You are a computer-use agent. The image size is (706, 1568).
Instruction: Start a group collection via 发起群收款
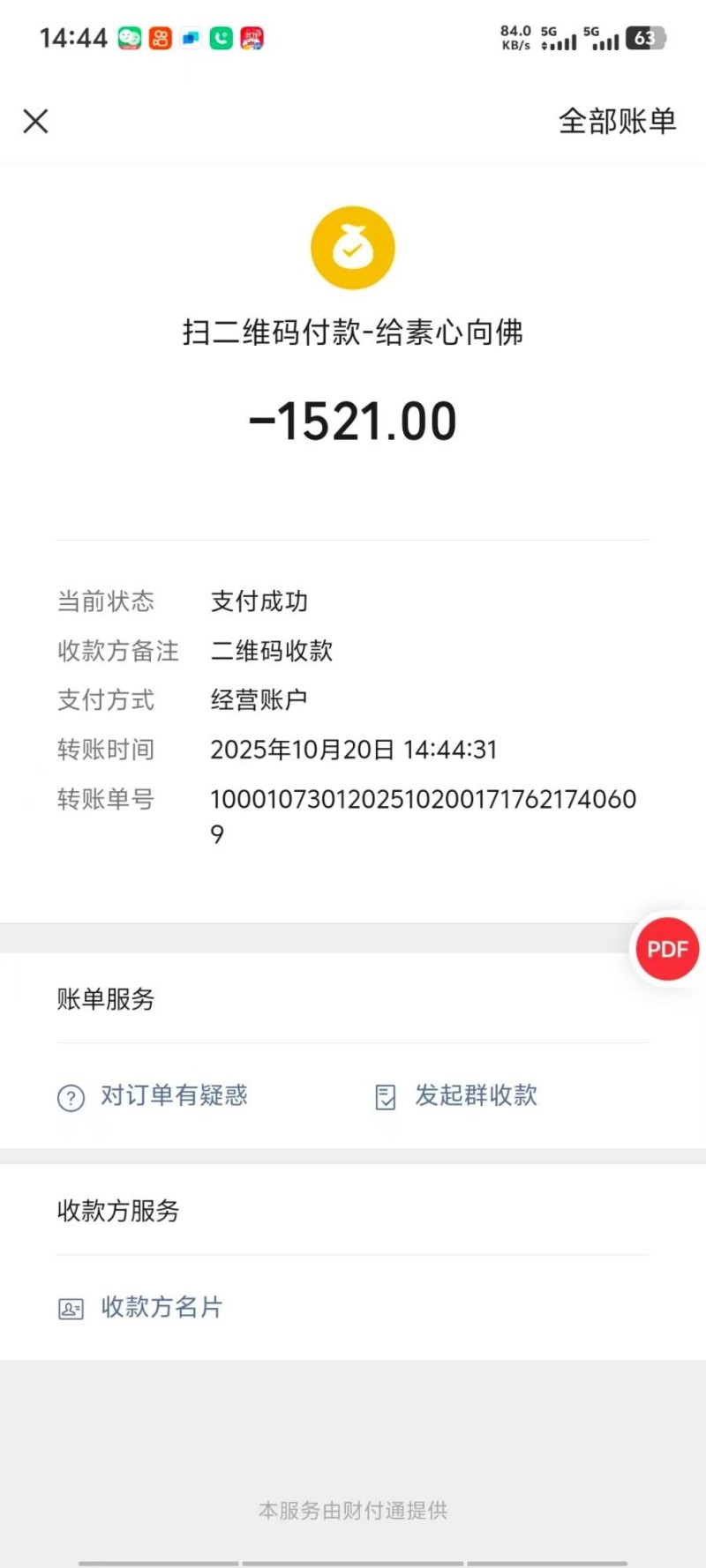pos(477,1096)
